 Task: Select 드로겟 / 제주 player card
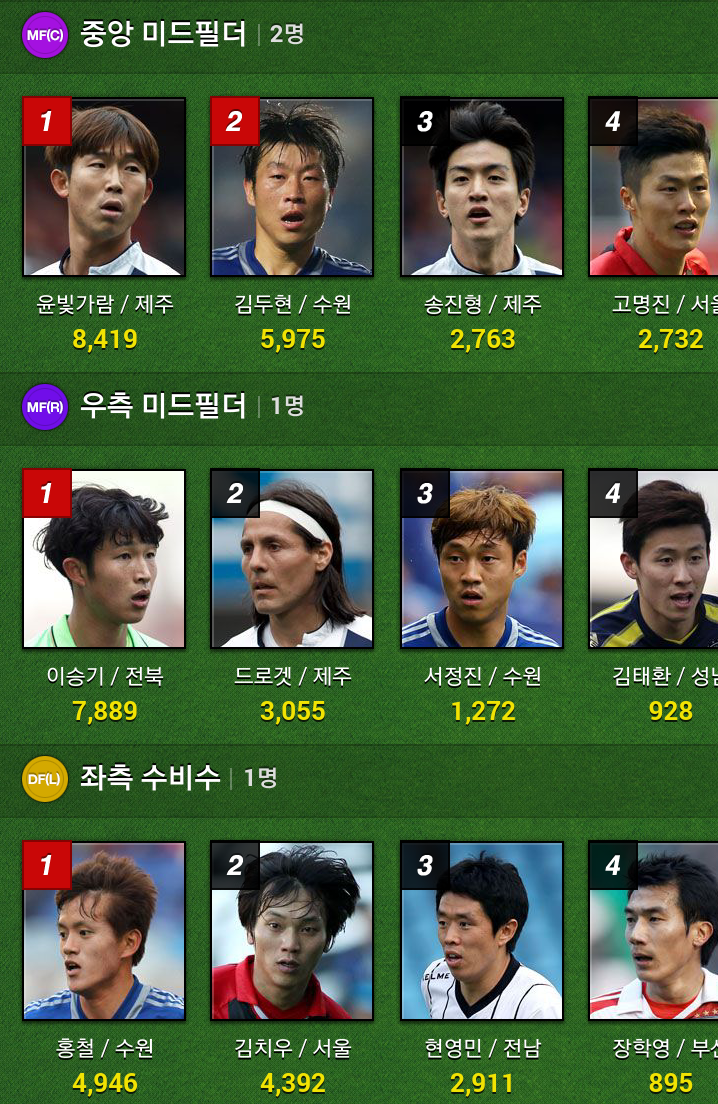(292, 559)
